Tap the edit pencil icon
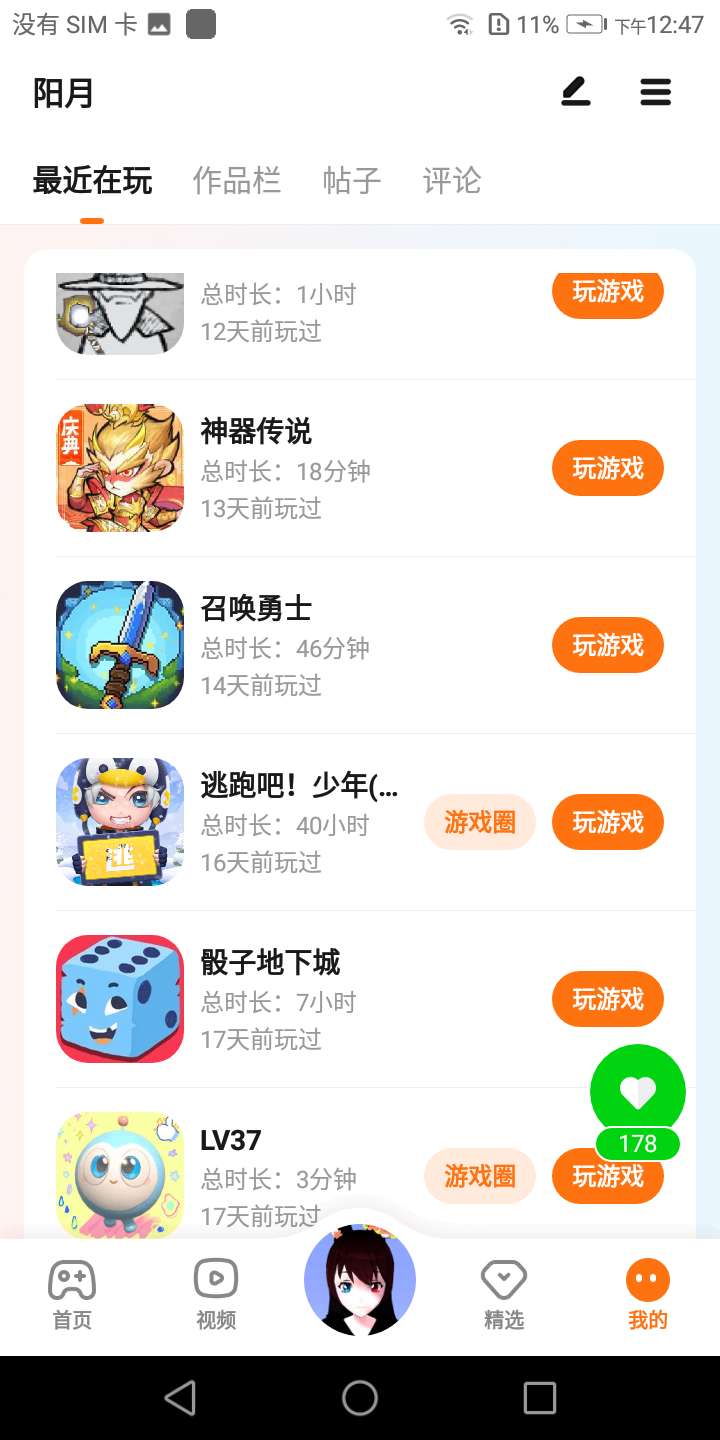This screenshot has width=720, height=1440. click(x=576, y=93)
